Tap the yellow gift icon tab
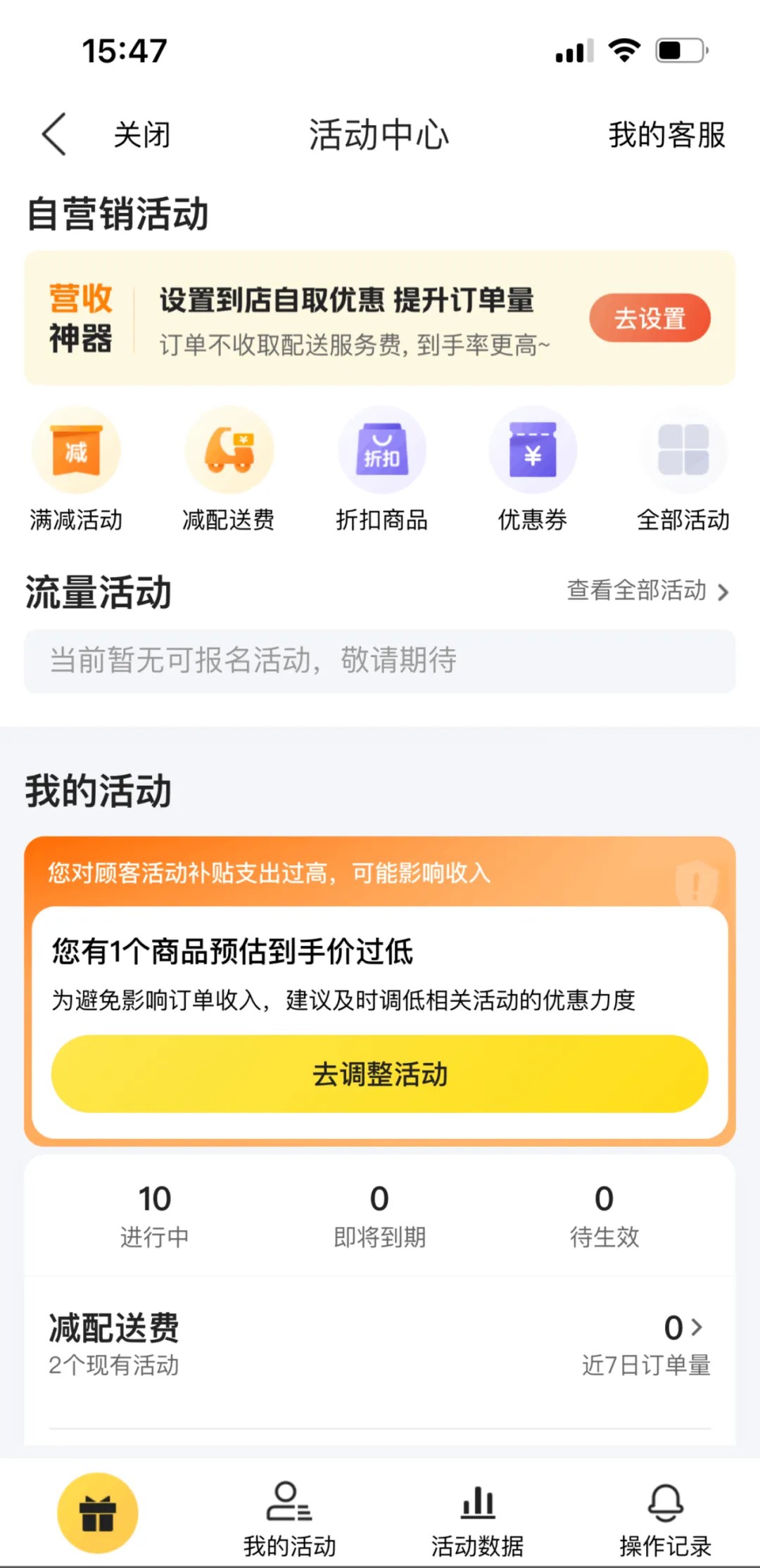760x1568 pixels. point(97,1512)
